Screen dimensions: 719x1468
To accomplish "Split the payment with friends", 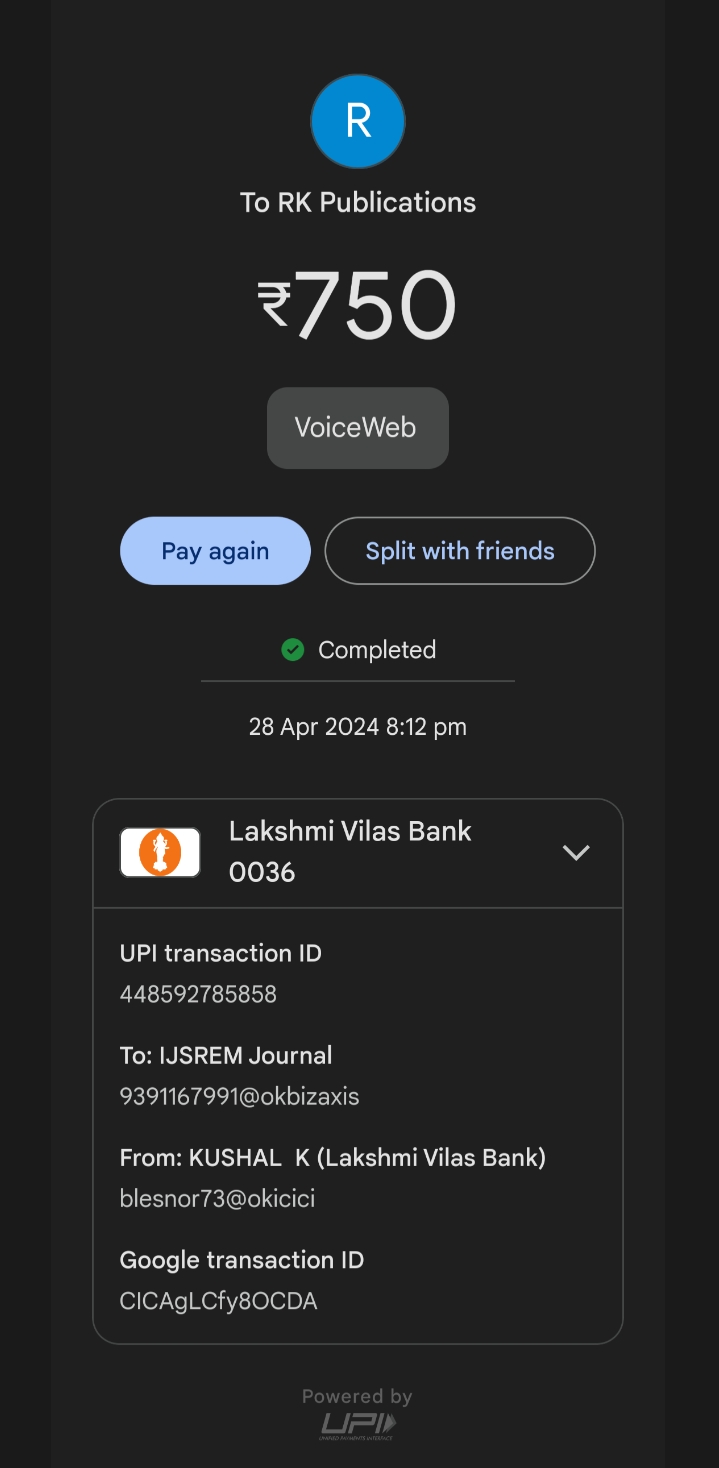I will click(460, 551).
